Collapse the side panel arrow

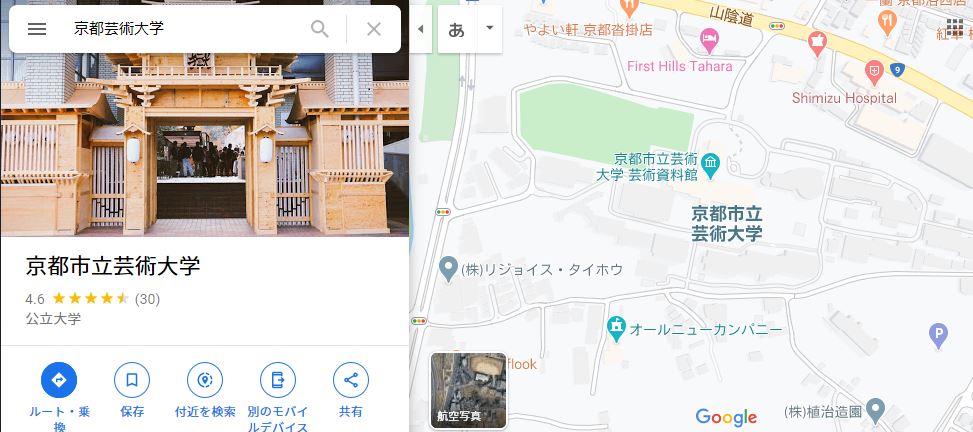click(x=420, y=29)
